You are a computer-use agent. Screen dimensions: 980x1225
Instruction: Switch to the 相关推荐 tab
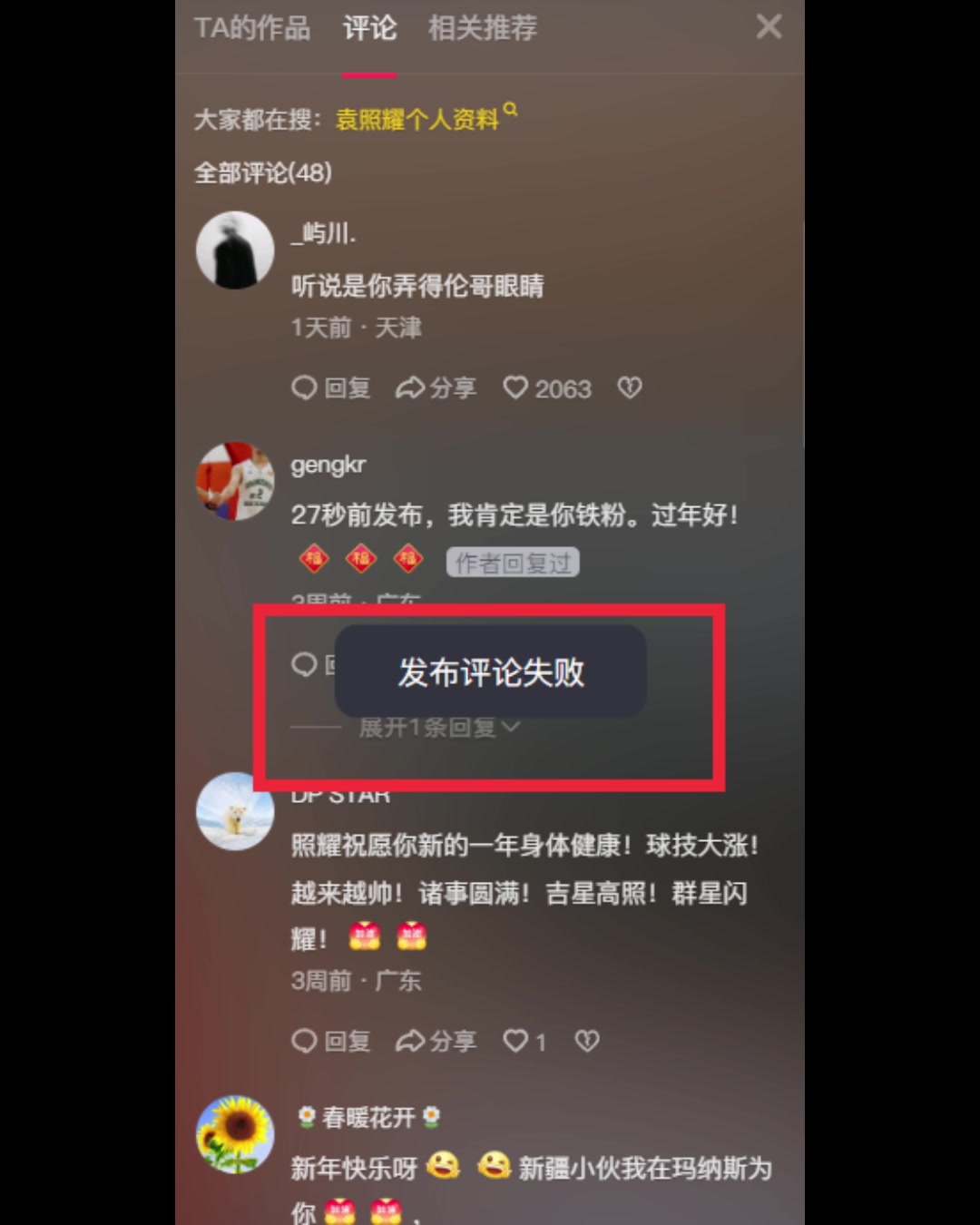[x=482, y=28]
